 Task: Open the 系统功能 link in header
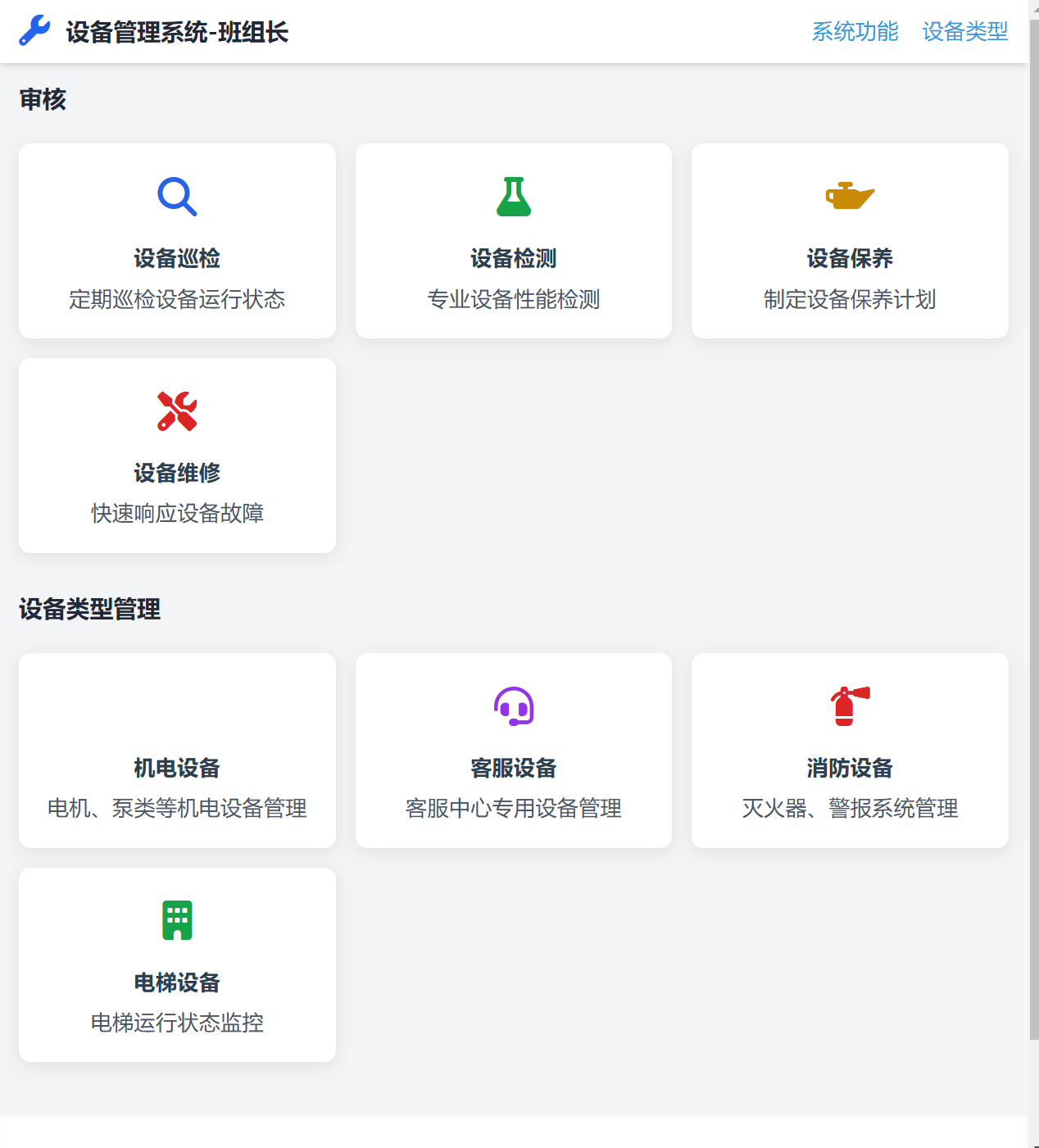[x=855, y=32]
